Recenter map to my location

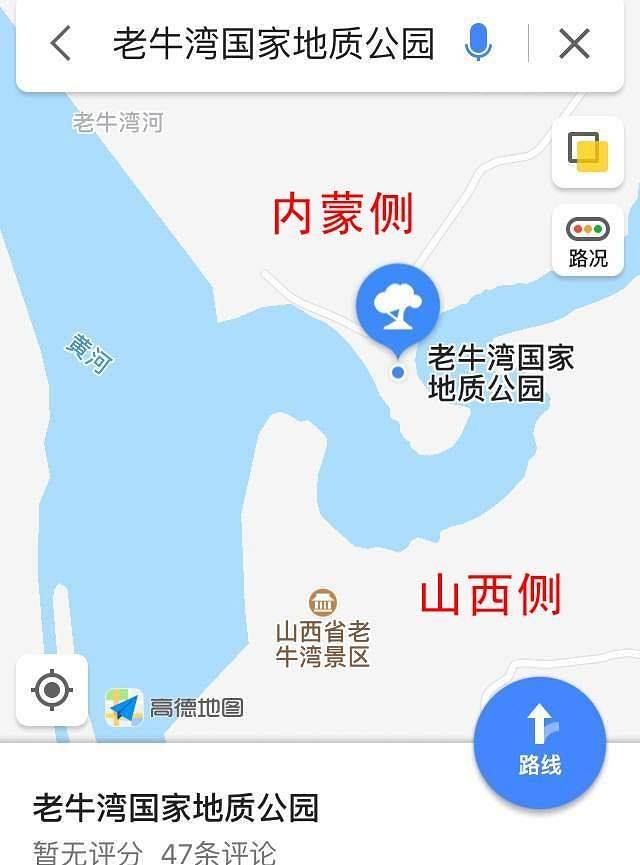tap(52, 690)
